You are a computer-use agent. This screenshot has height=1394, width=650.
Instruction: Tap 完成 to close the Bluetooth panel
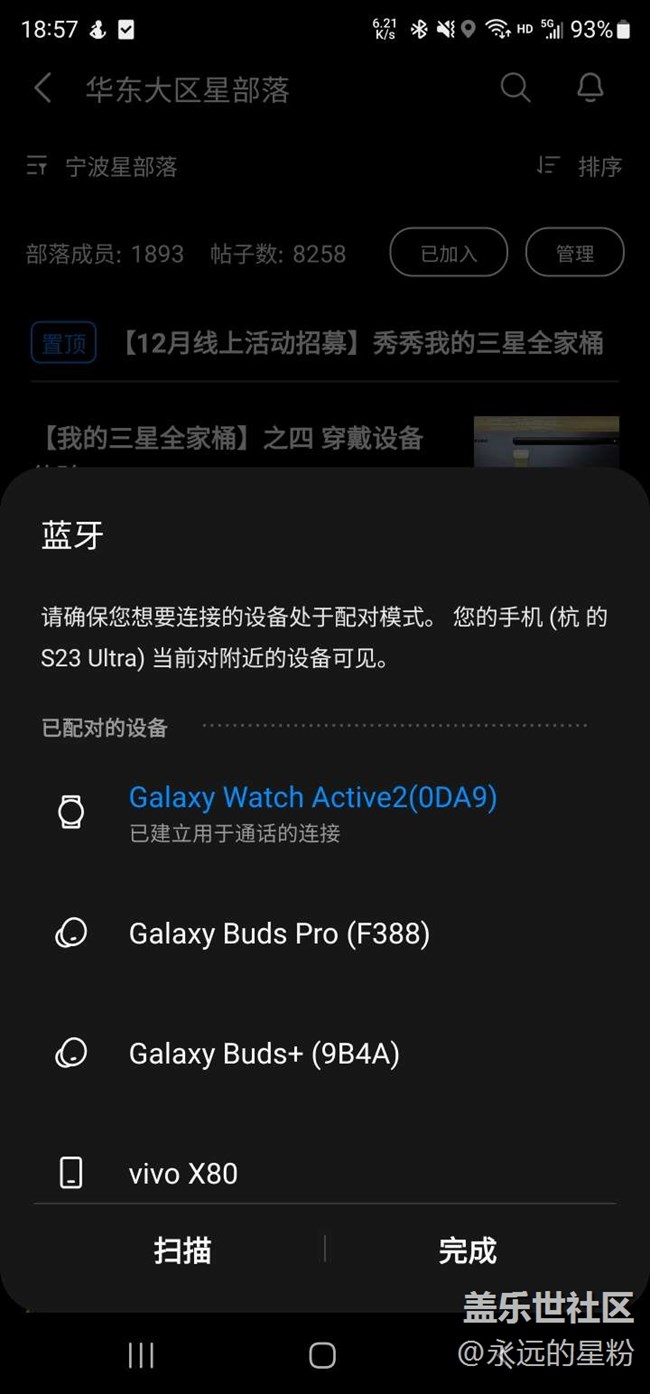[x=467, y=1250]
